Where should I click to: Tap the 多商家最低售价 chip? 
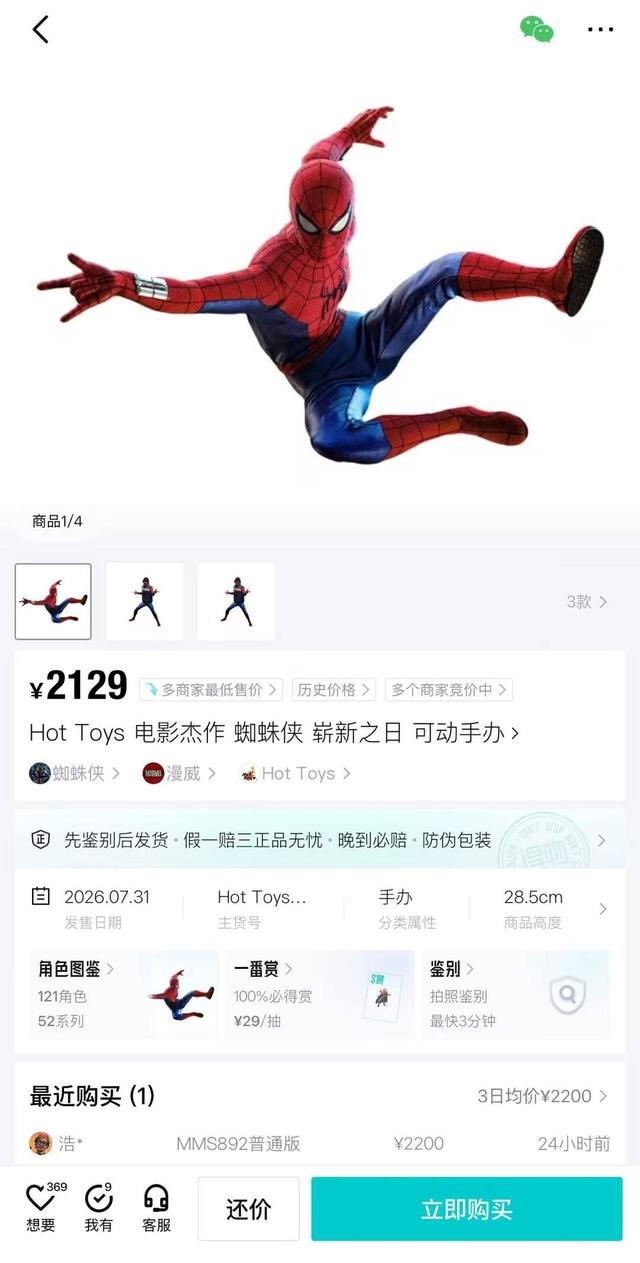[x=210, y=689]
